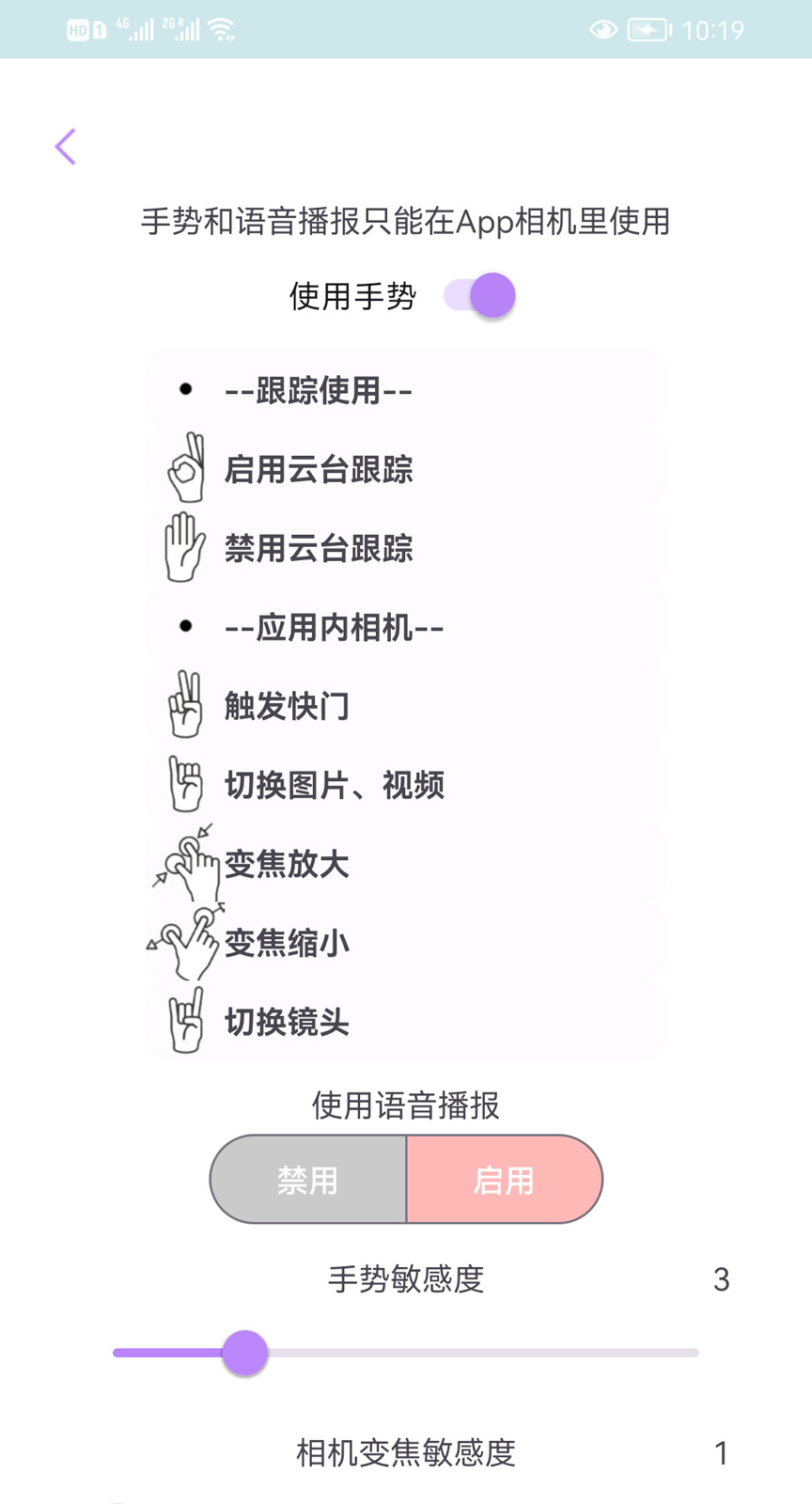Image resolution: width=812 pixels, height=1504 pixels.
Task: Select 禁用 for voice broadcast
Action: [x=308, y=1180]
